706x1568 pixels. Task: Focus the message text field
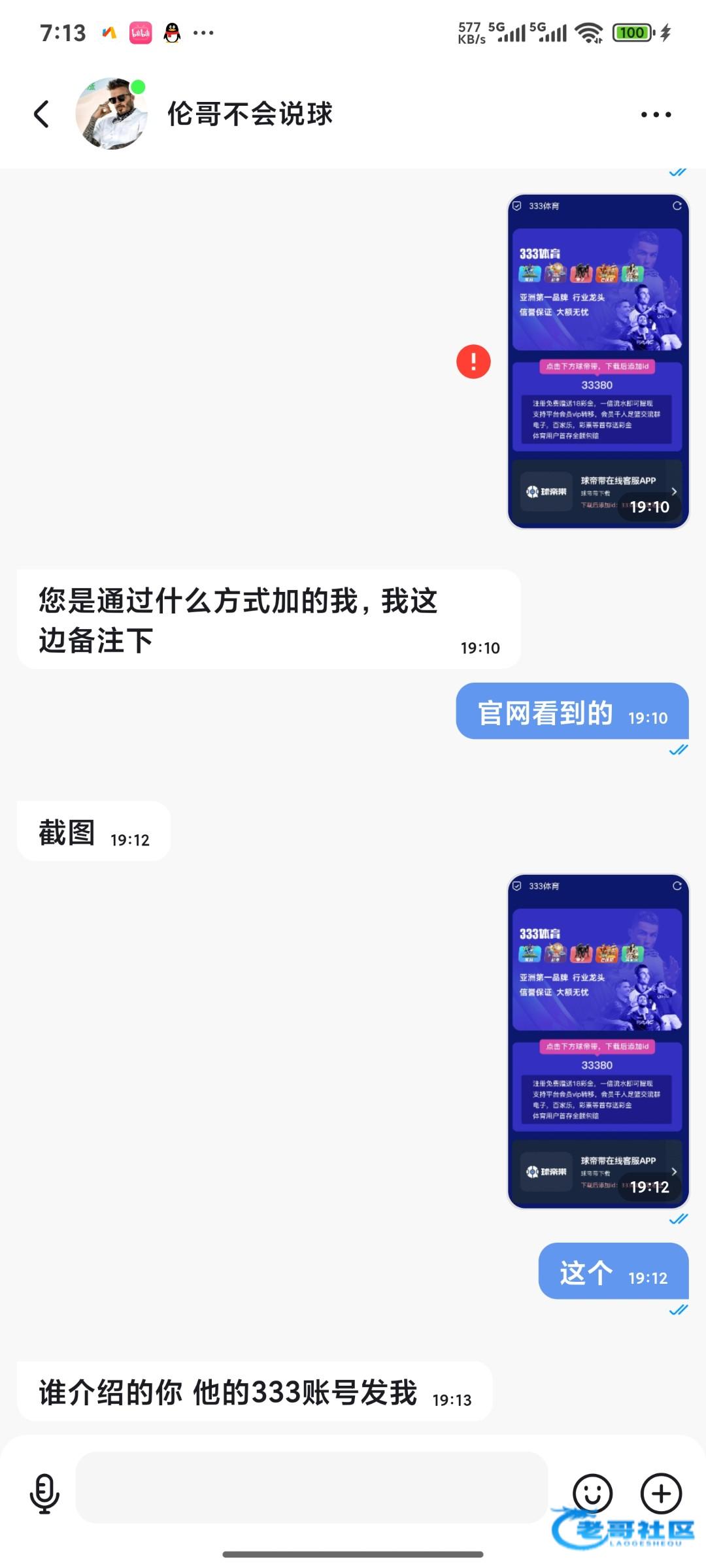pyautogui.click(x=312, y=1488)
